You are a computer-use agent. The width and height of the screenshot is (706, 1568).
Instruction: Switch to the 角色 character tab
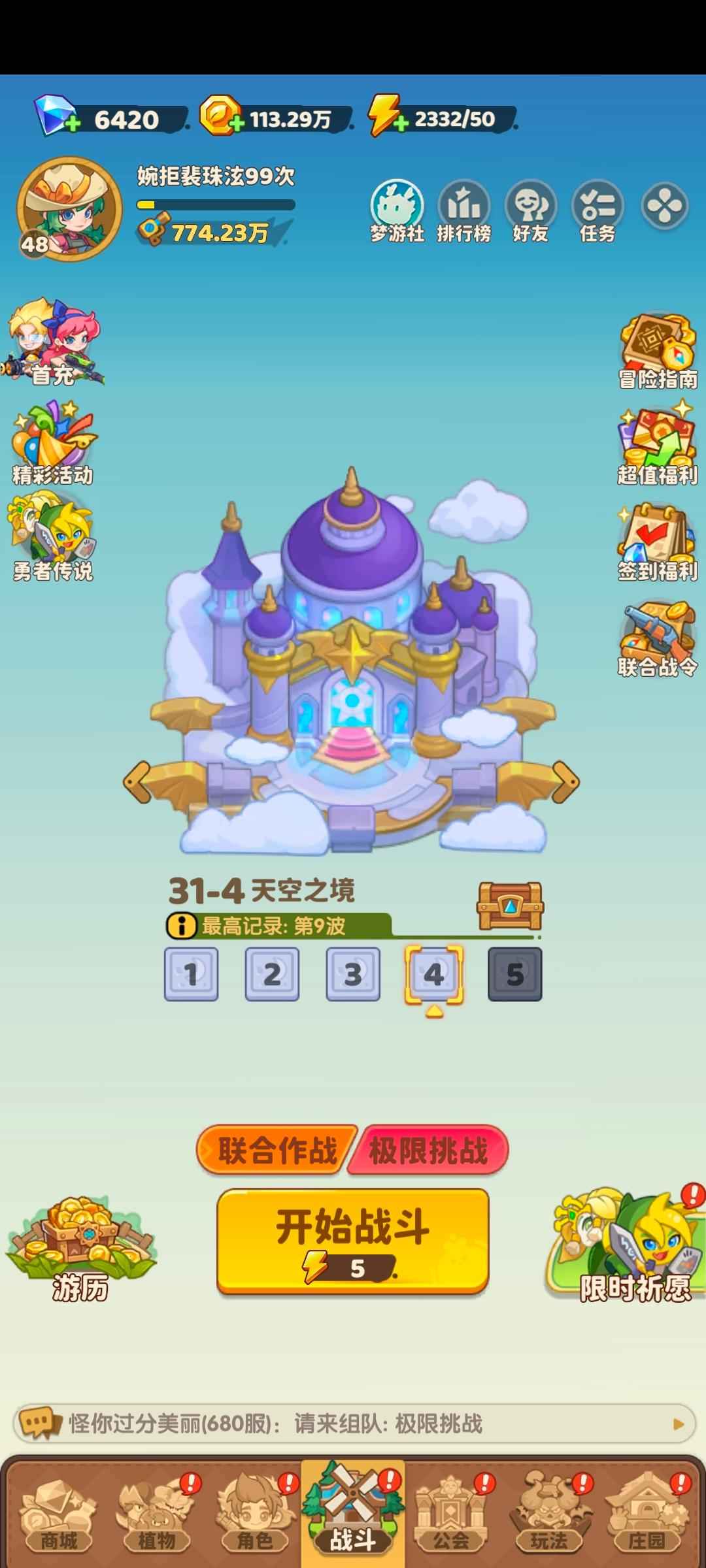tap(254, 1514)
